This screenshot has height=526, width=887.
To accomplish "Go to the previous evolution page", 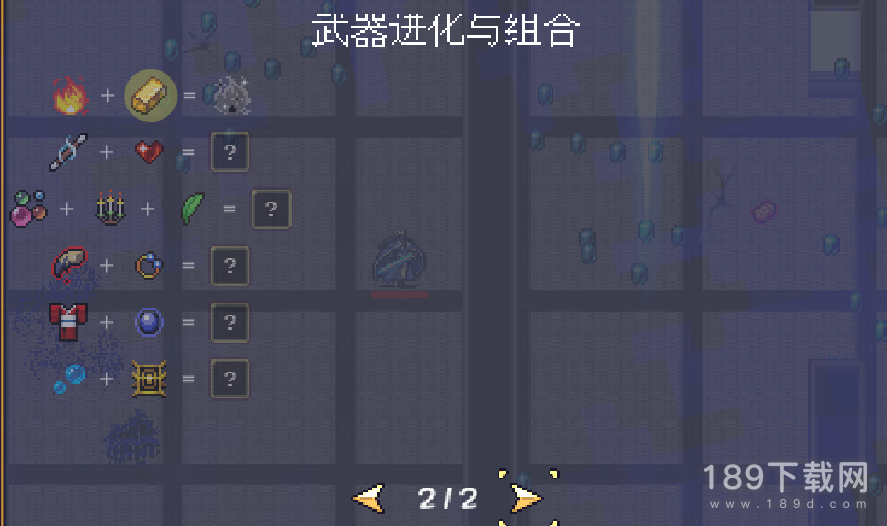I will tap(369, 497).
